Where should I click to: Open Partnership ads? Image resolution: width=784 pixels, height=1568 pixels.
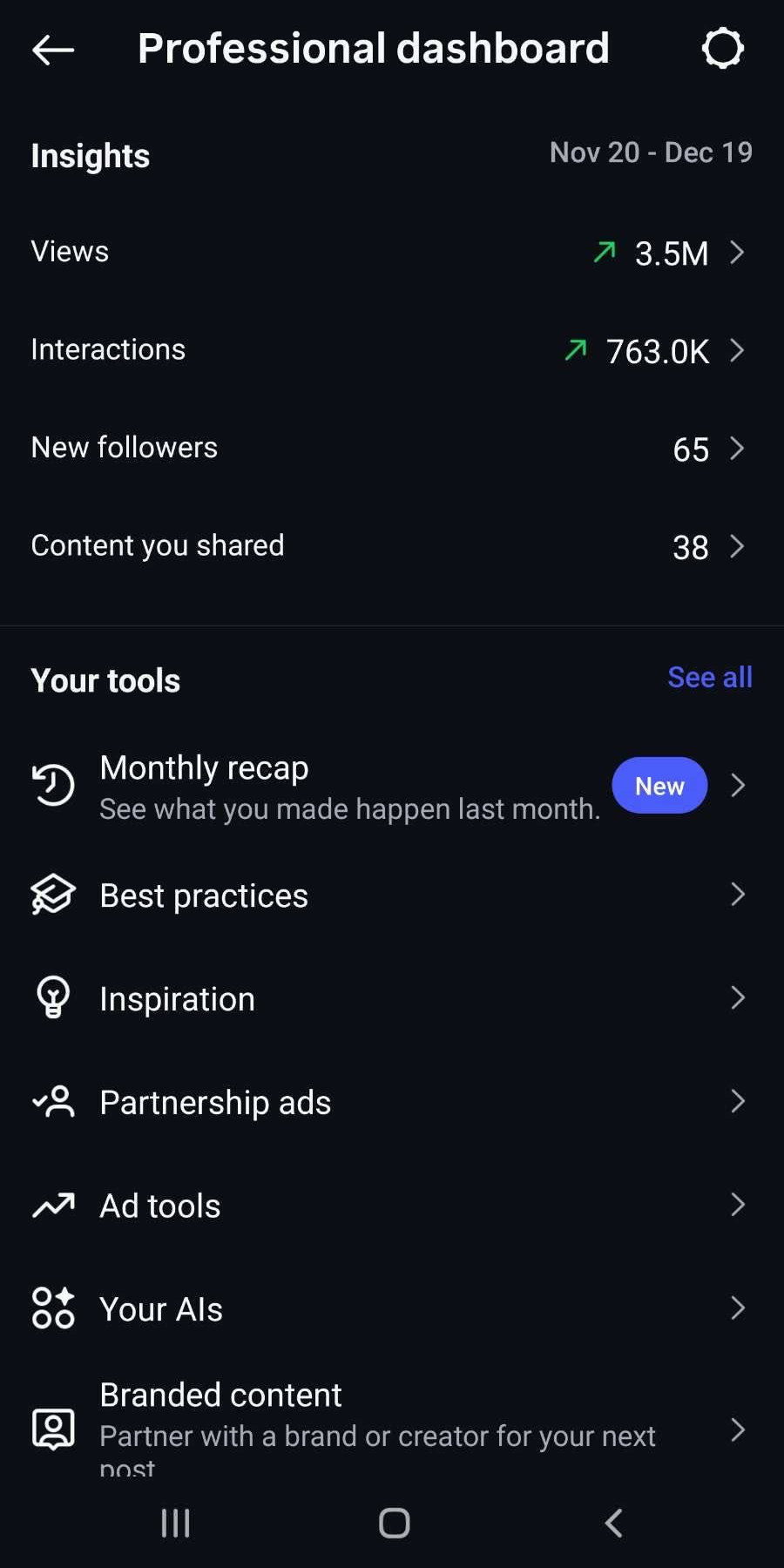[391, 1102]
